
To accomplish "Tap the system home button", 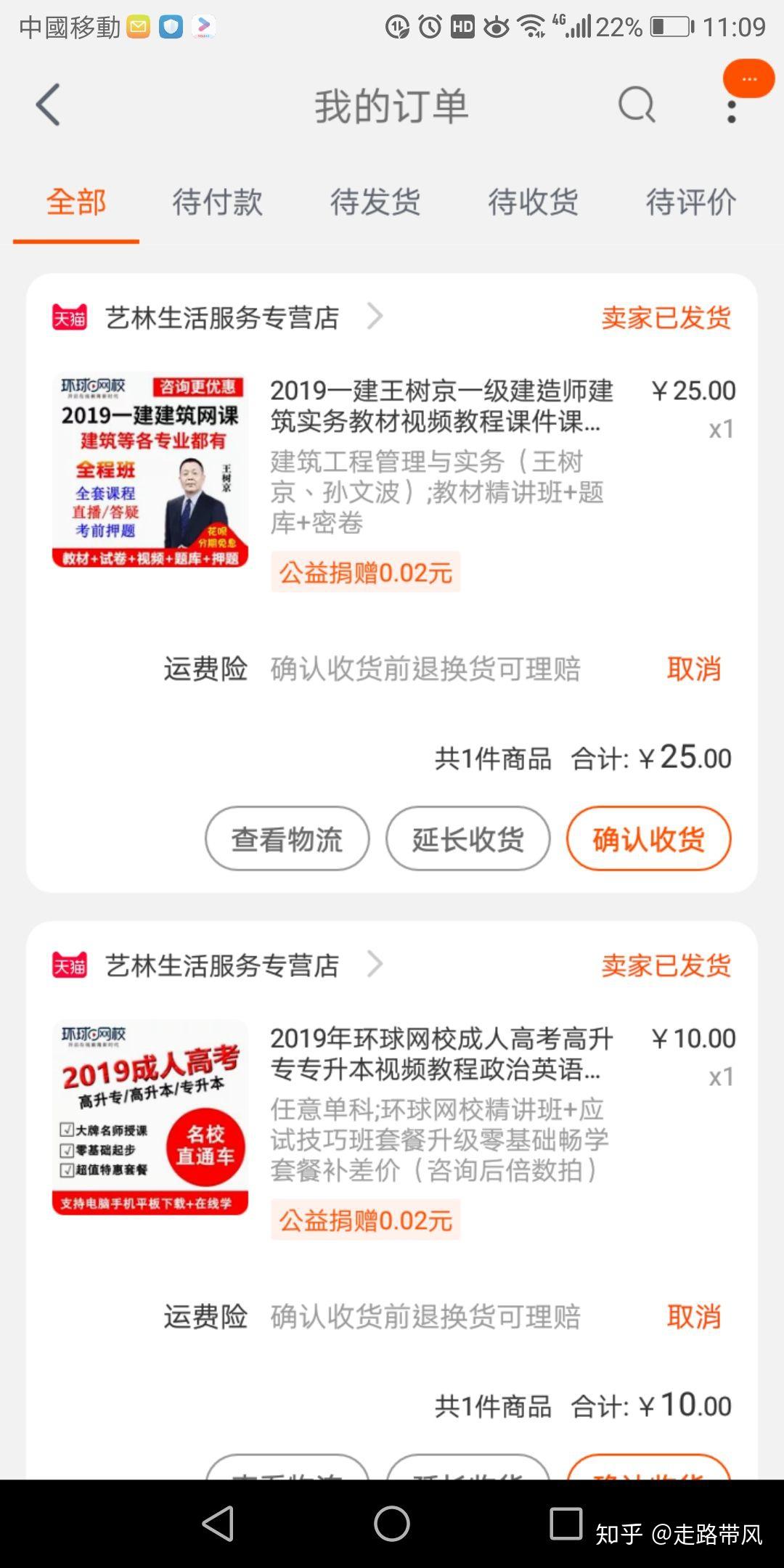I will pyautogui.click(x=392, y=1523).
